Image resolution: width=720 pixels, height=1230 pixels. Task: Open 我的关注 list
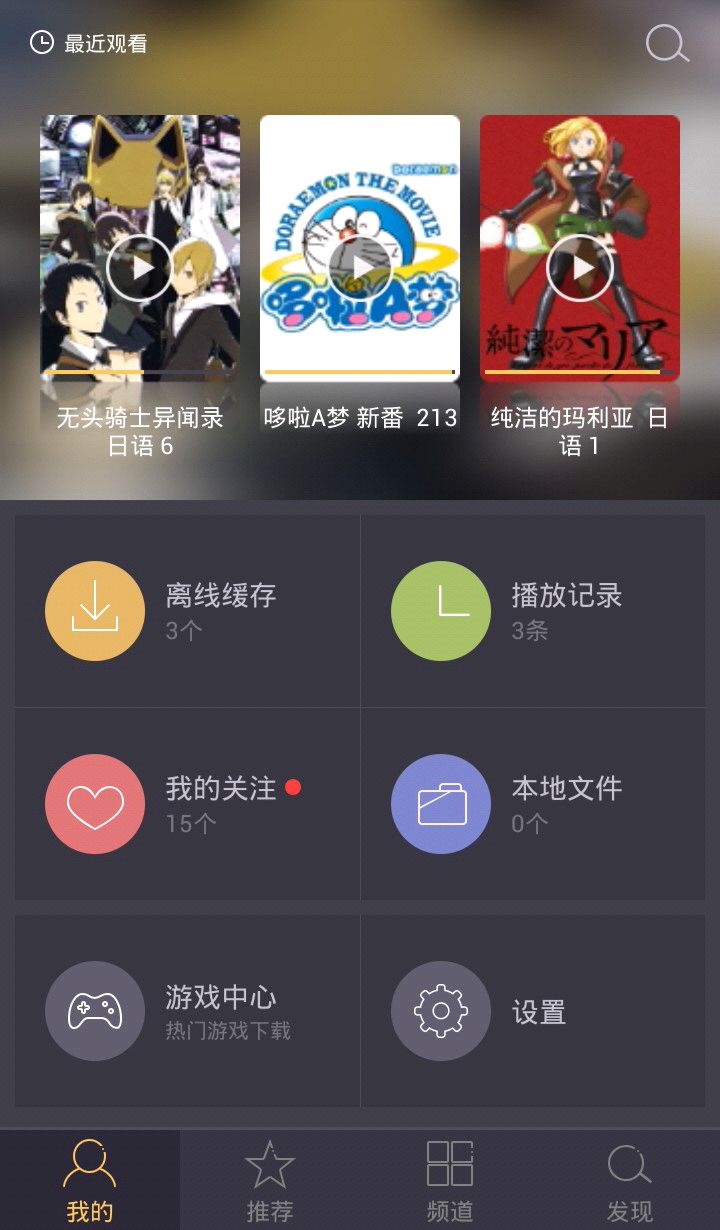pyautogui.click(x=187, y=805)
